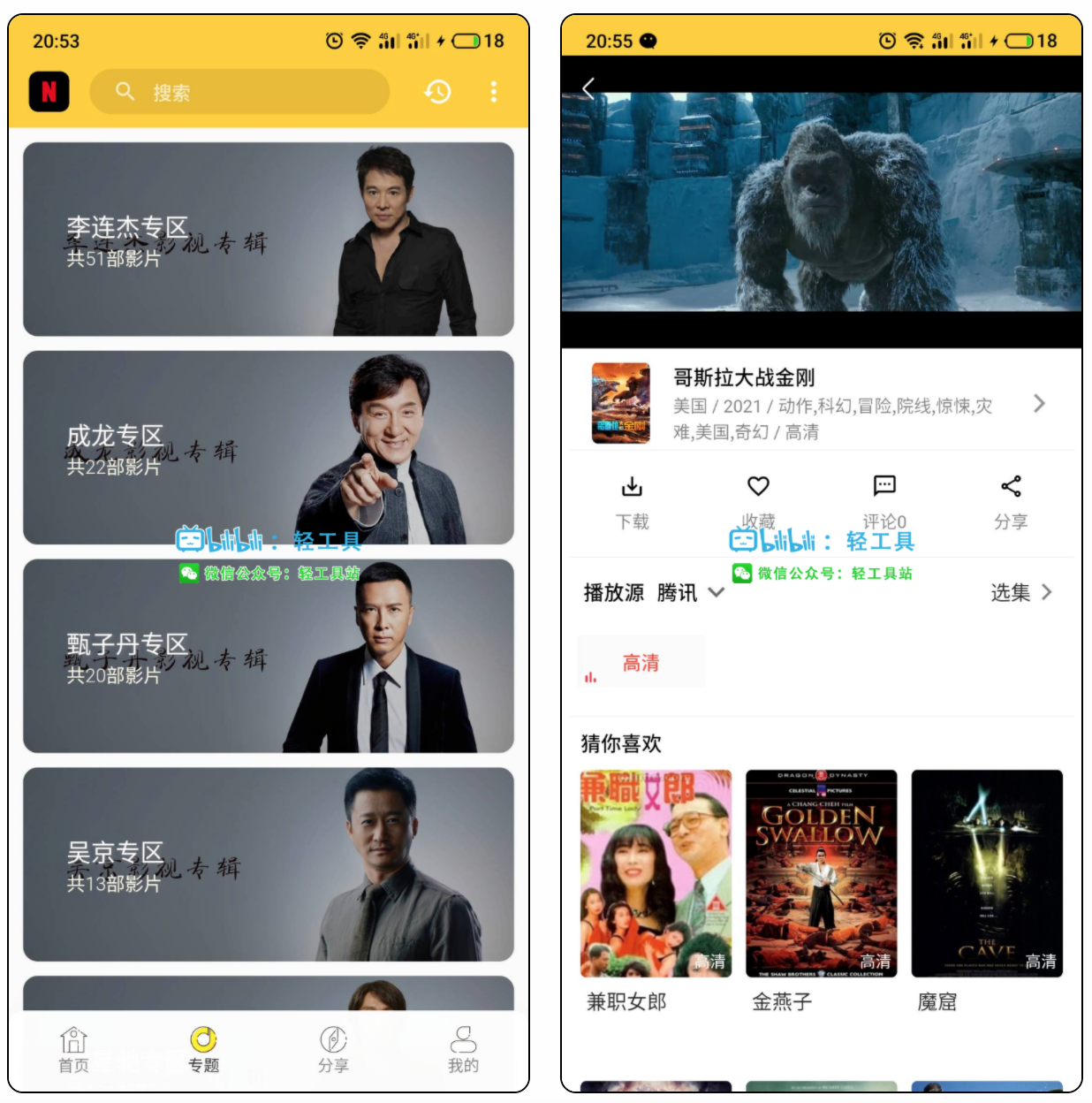The image size is (1092, 1103).
Task: Open the search magnifier icon
Action: (x=125, y=91)
